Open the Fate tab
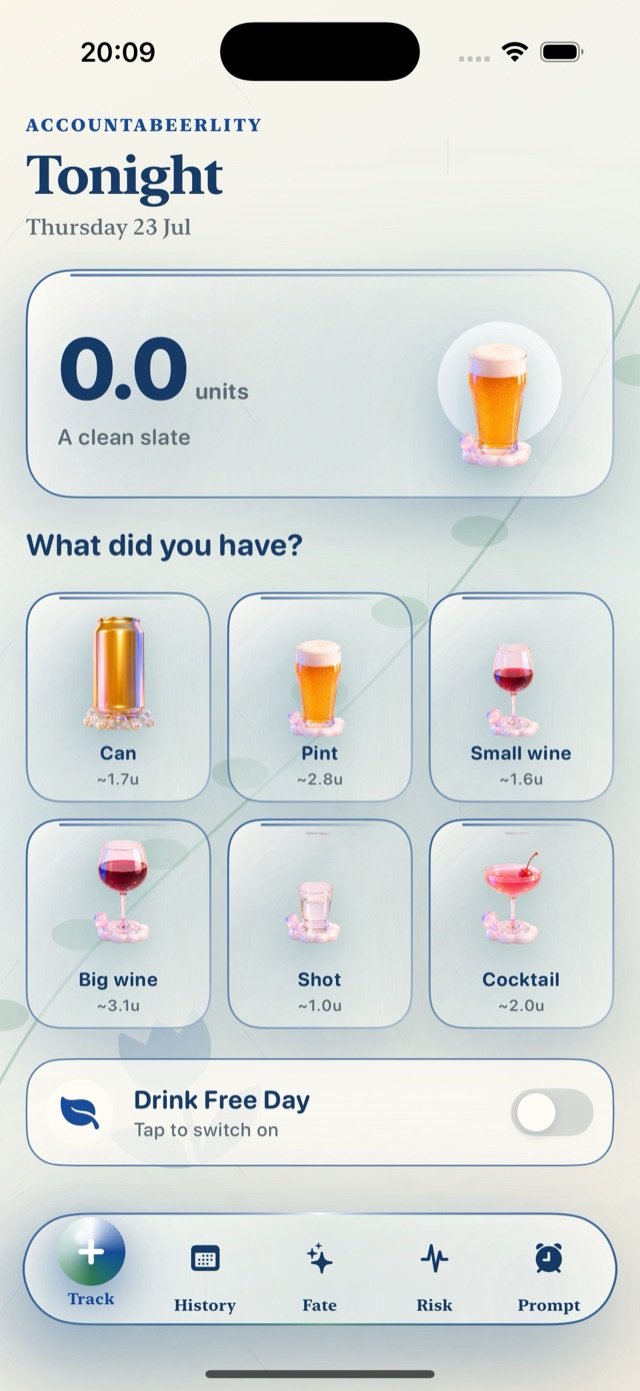Image resolution: width=640 pixels, height=1391 pixels. pyautogui.click(x=320, y=1278)
